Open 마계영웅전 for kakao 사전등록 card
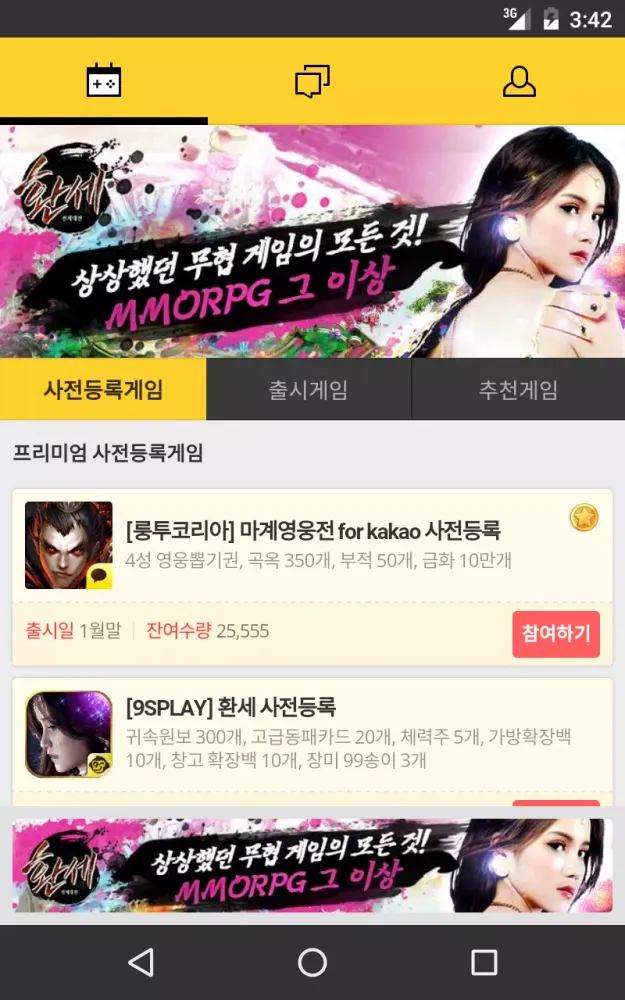The image size is (625, 1000). click(x=312, y=545)
